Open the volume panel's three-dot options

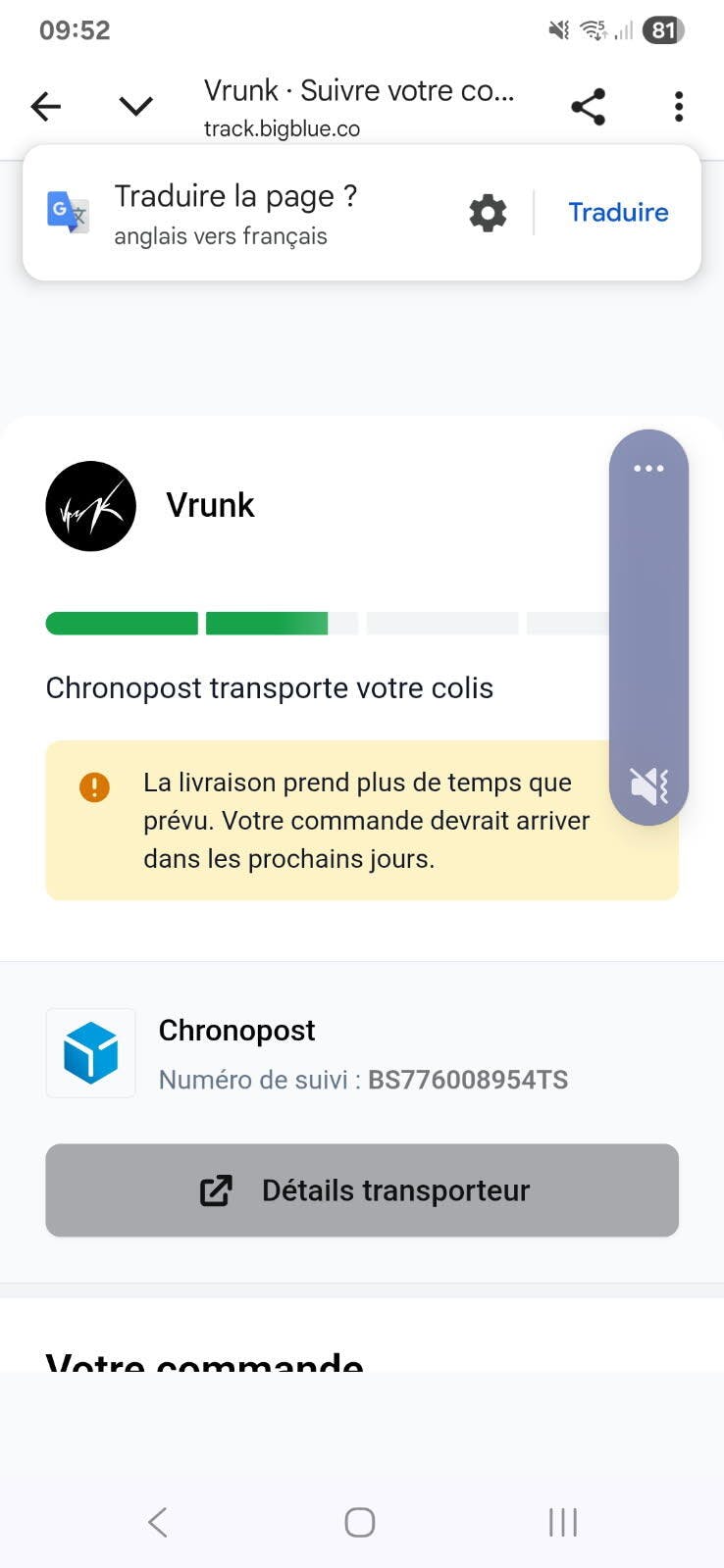coord(648,469)
